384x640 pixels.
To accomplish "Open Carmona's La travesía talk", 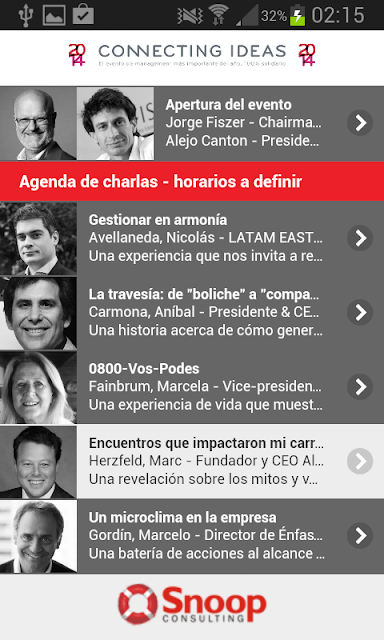I will coord(192,313).
